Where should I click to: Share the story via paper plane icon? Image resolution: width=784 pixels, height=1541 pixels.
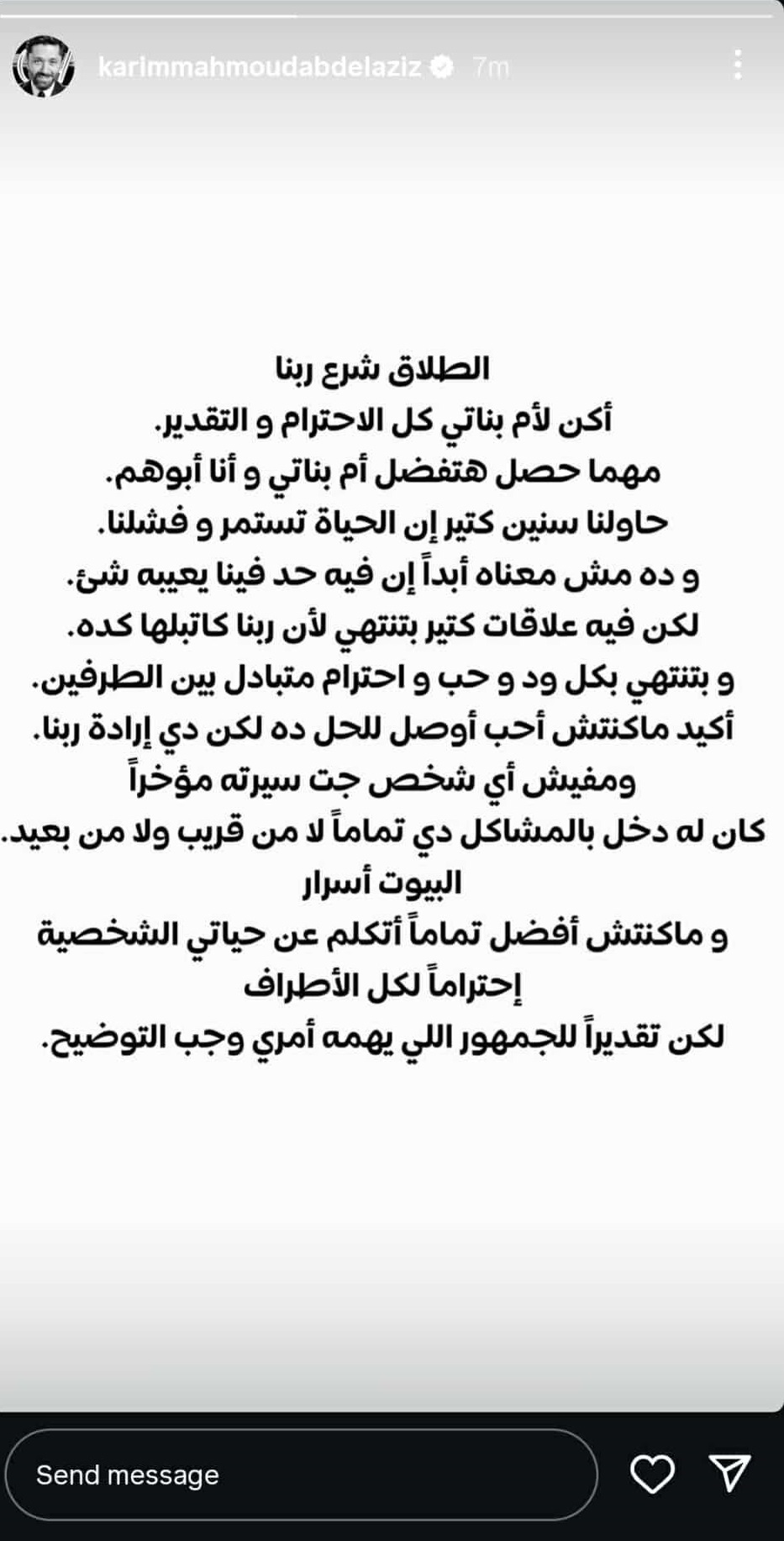pyautogui.click(x=729, y=1473)
